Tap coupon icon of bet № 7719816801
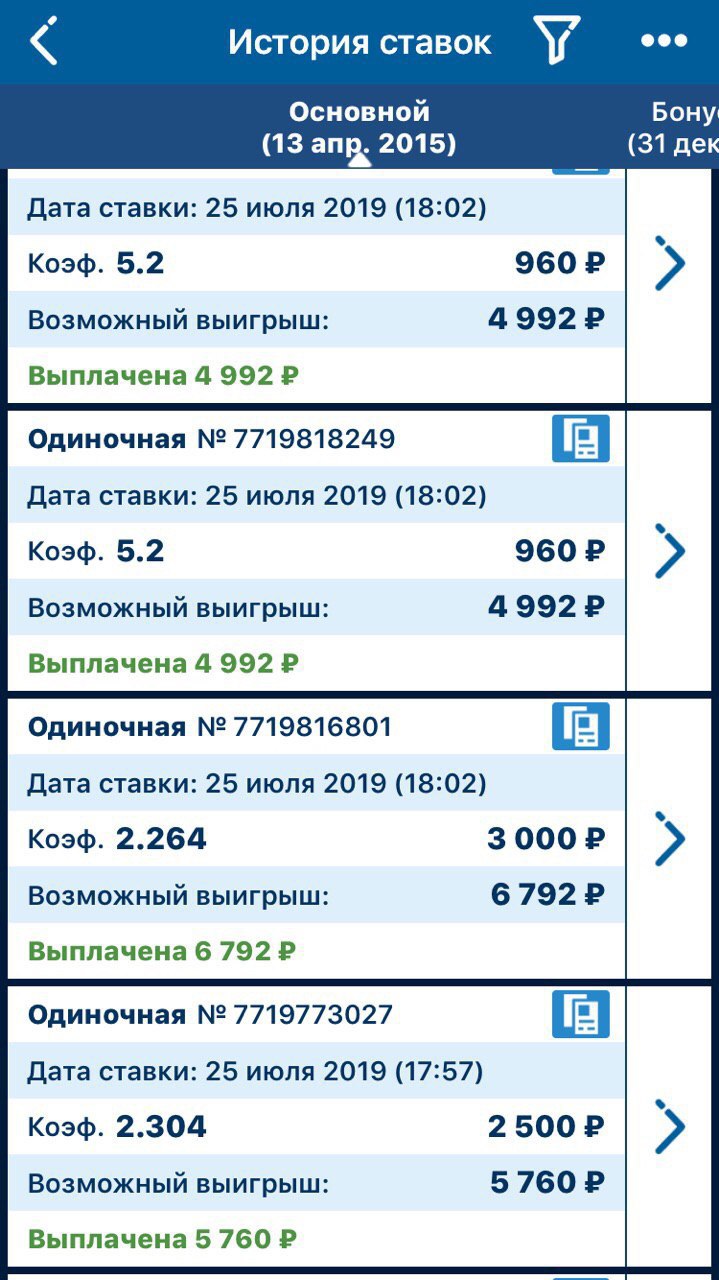This screenshot has width=719, height=1280. tap(580, 727)
